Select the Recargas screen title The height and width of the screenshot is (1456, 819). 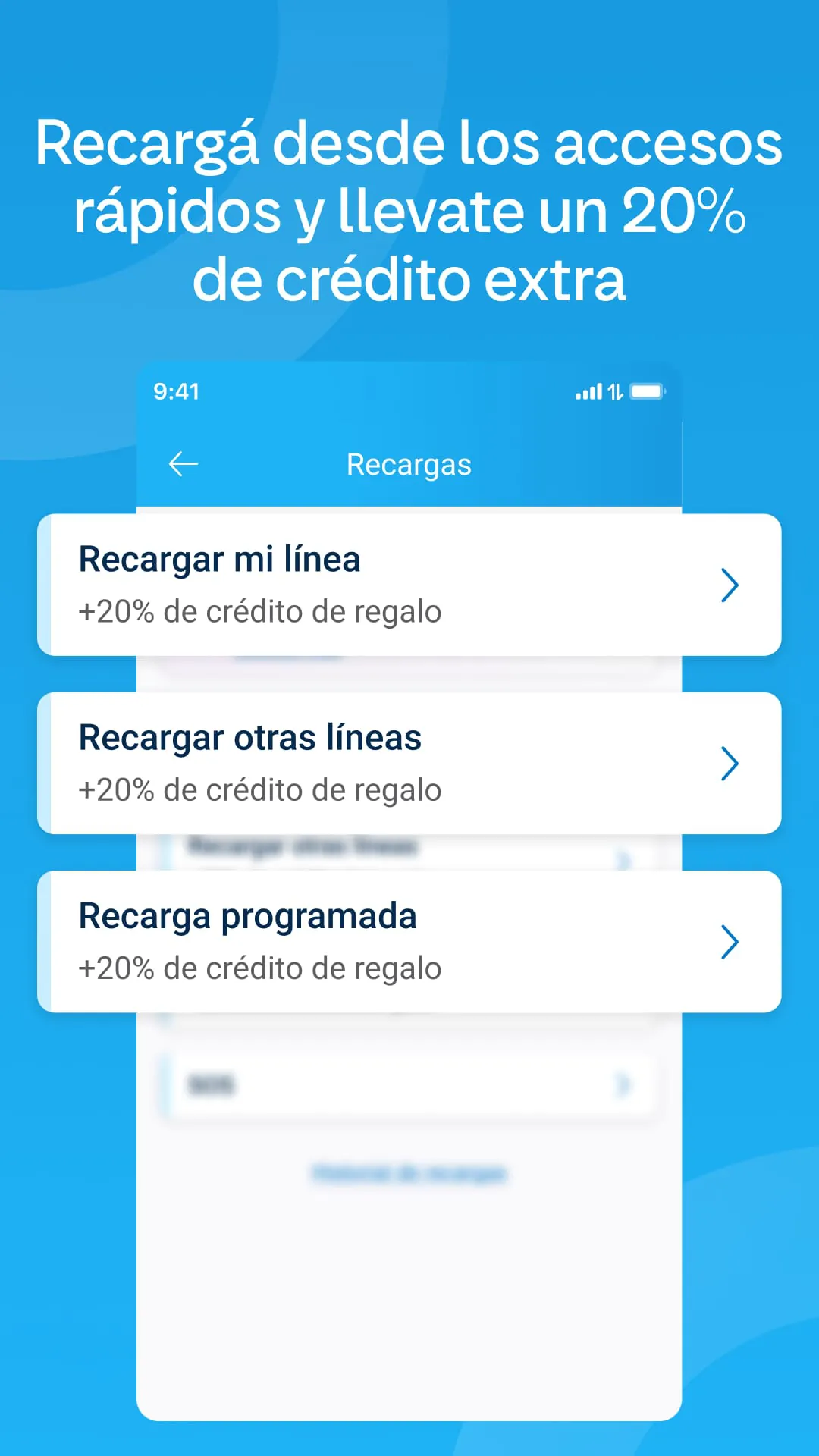(409, 463)
